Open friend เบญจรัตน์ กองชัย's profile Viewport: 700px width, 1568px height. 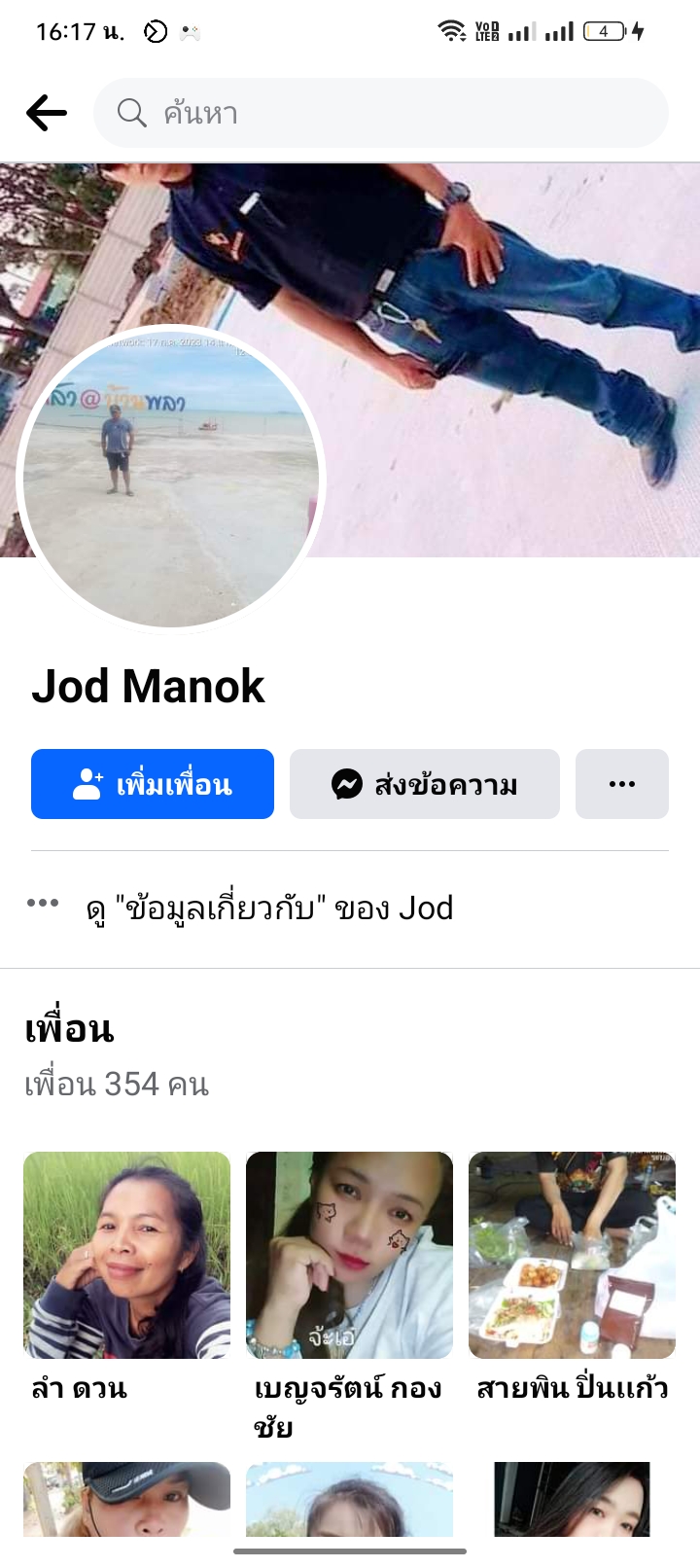[349, 1255]
